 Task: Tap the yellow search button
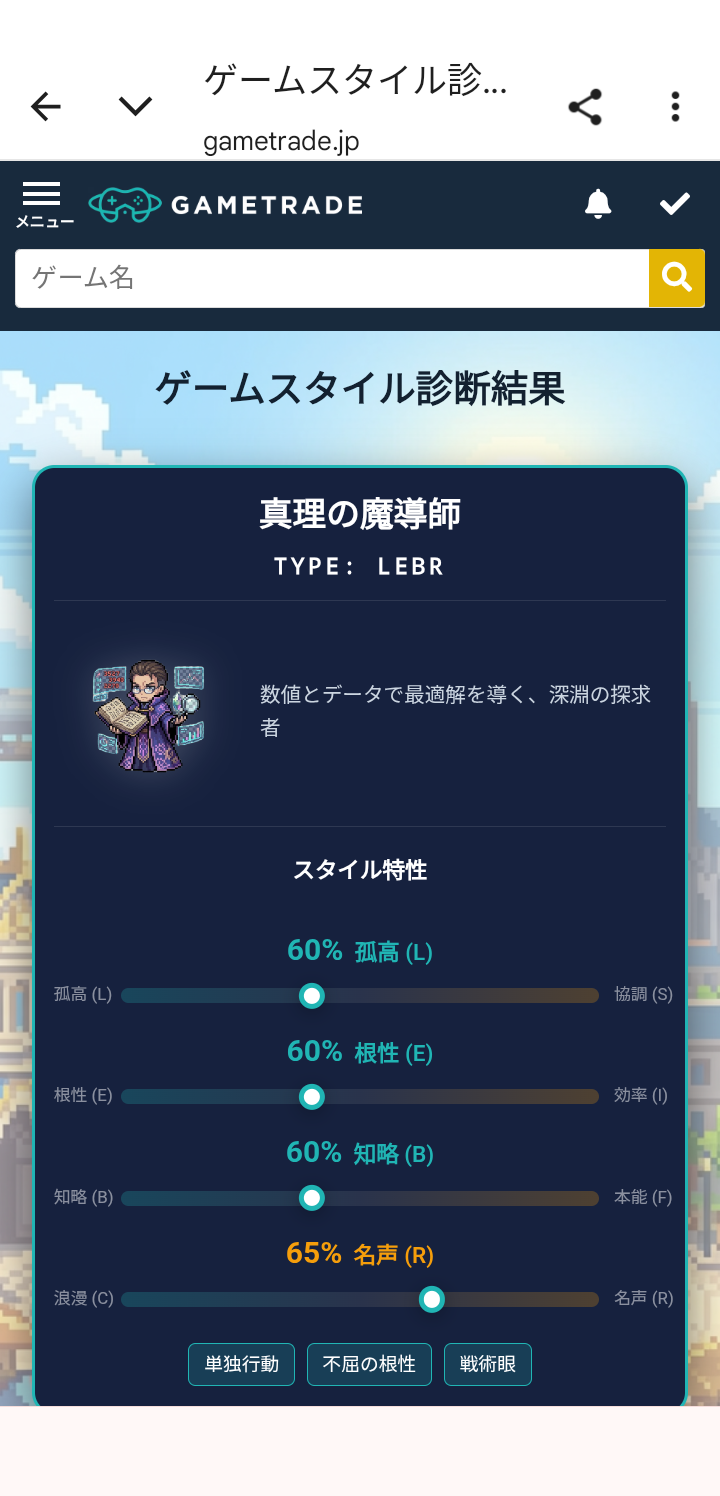pos(677,278)
